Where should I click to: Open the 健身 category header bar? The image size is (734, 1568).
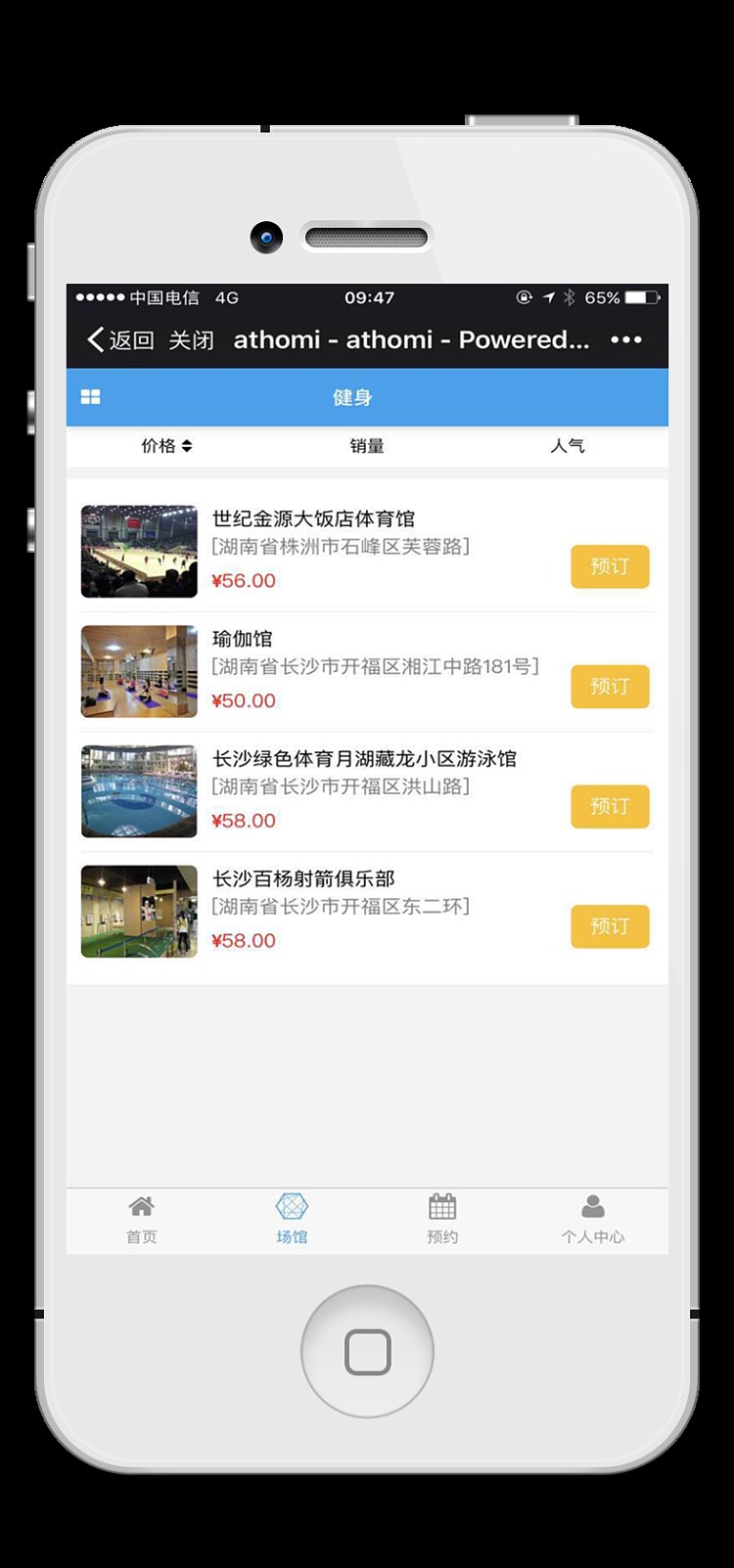coord(367,396)
